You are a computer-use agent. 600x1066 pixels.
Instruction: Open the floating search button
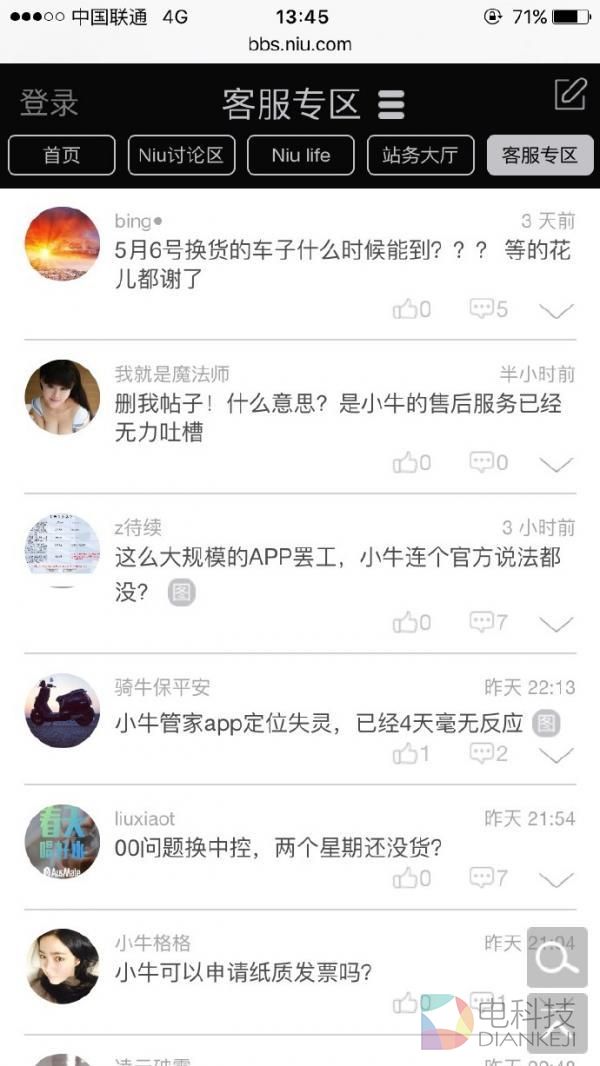557,958
